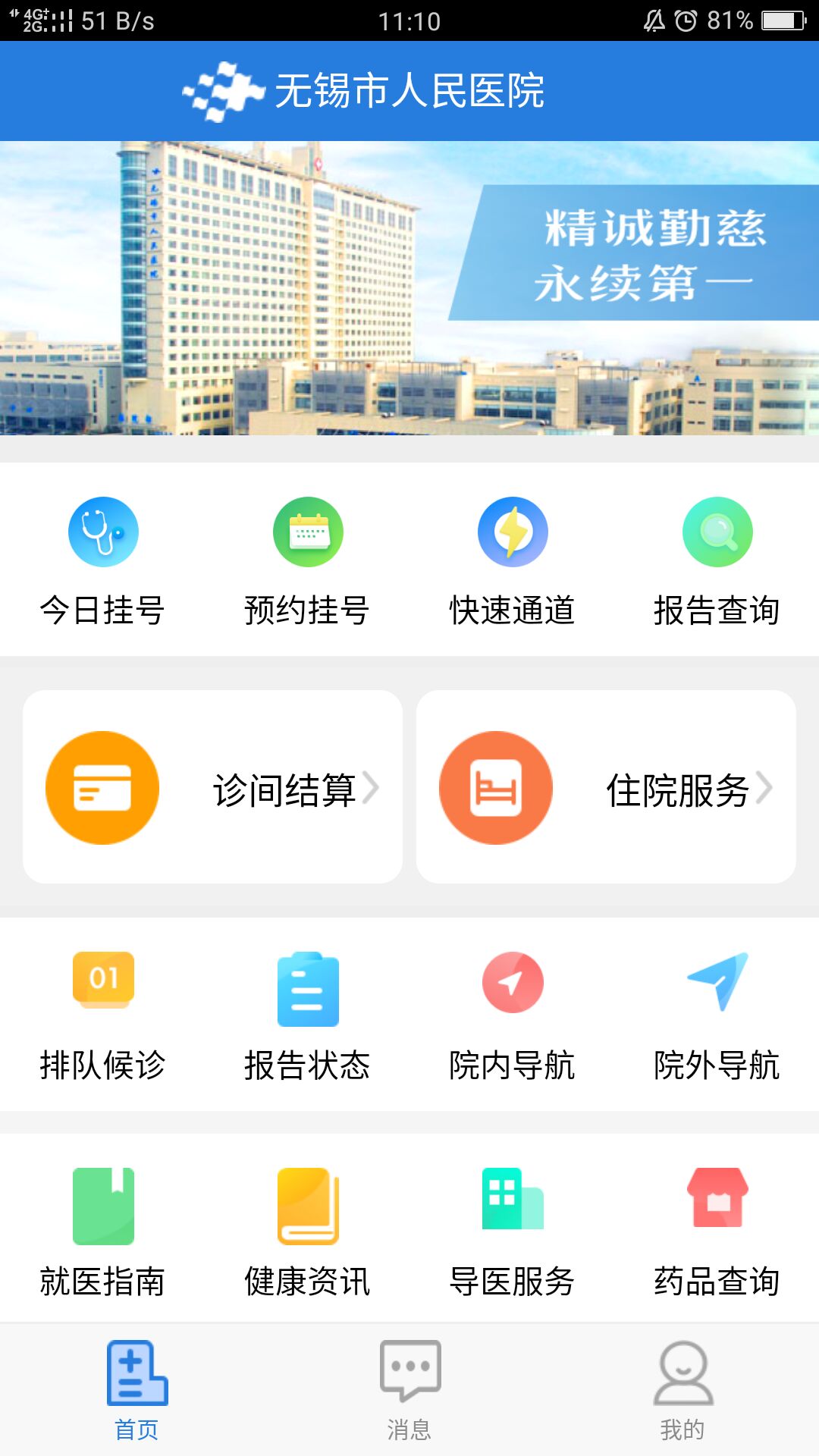Screen dimensions: 819x1456
Task: Open 今日挂号 (today's registration)
Action: click(103, 560)
